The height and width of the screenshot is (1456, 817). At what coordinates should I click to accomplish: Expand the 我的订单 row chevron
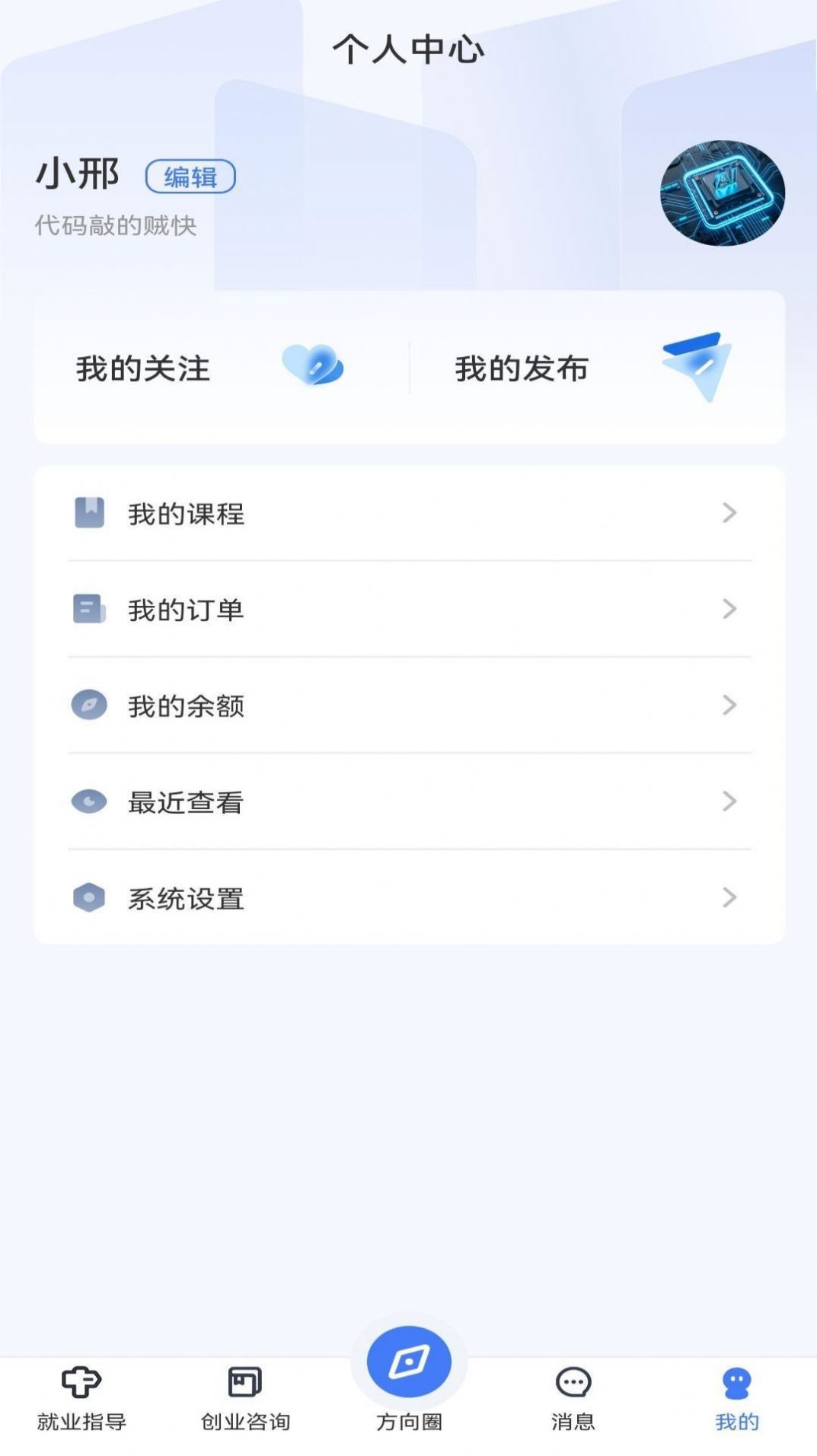[x=729, y=609]
